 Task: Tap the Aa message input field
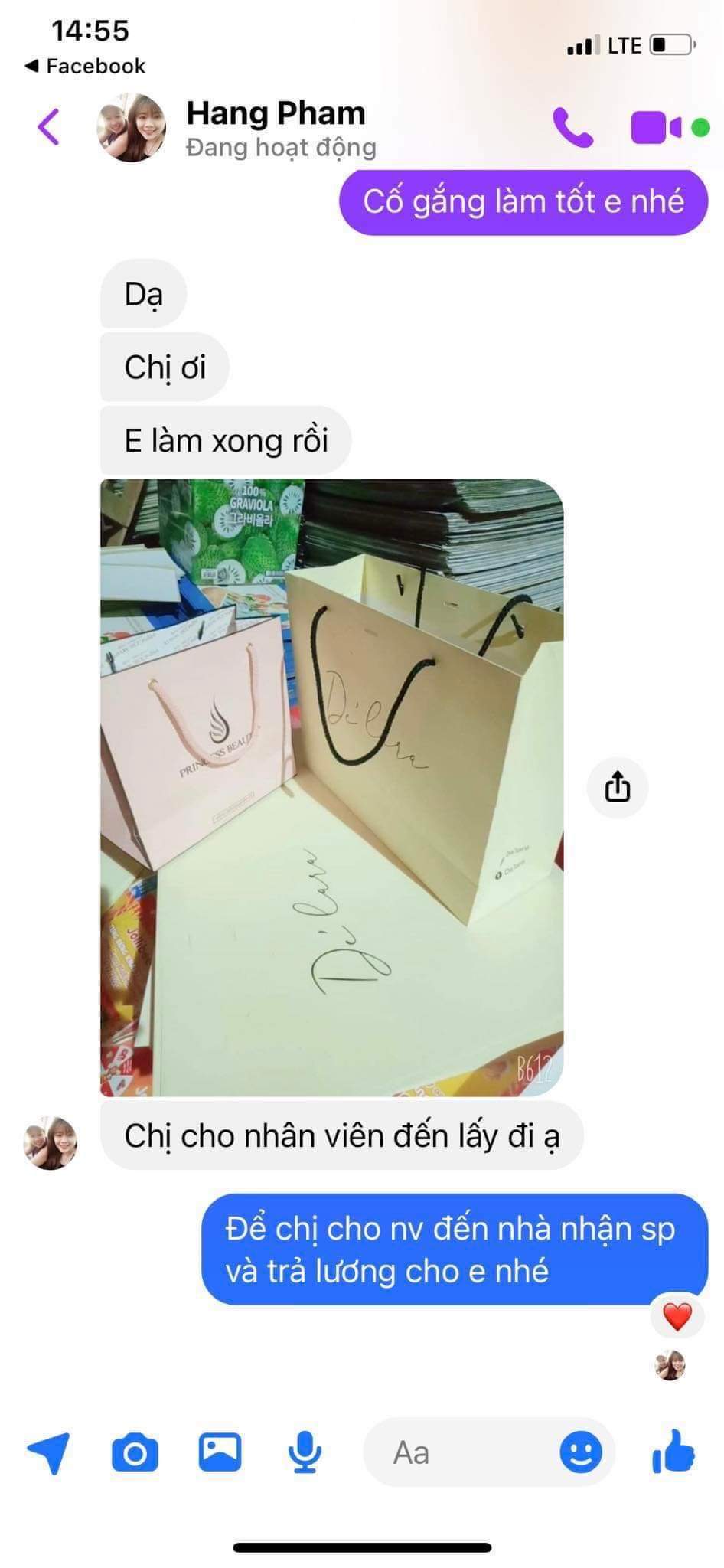click(x=459, y=1452)
